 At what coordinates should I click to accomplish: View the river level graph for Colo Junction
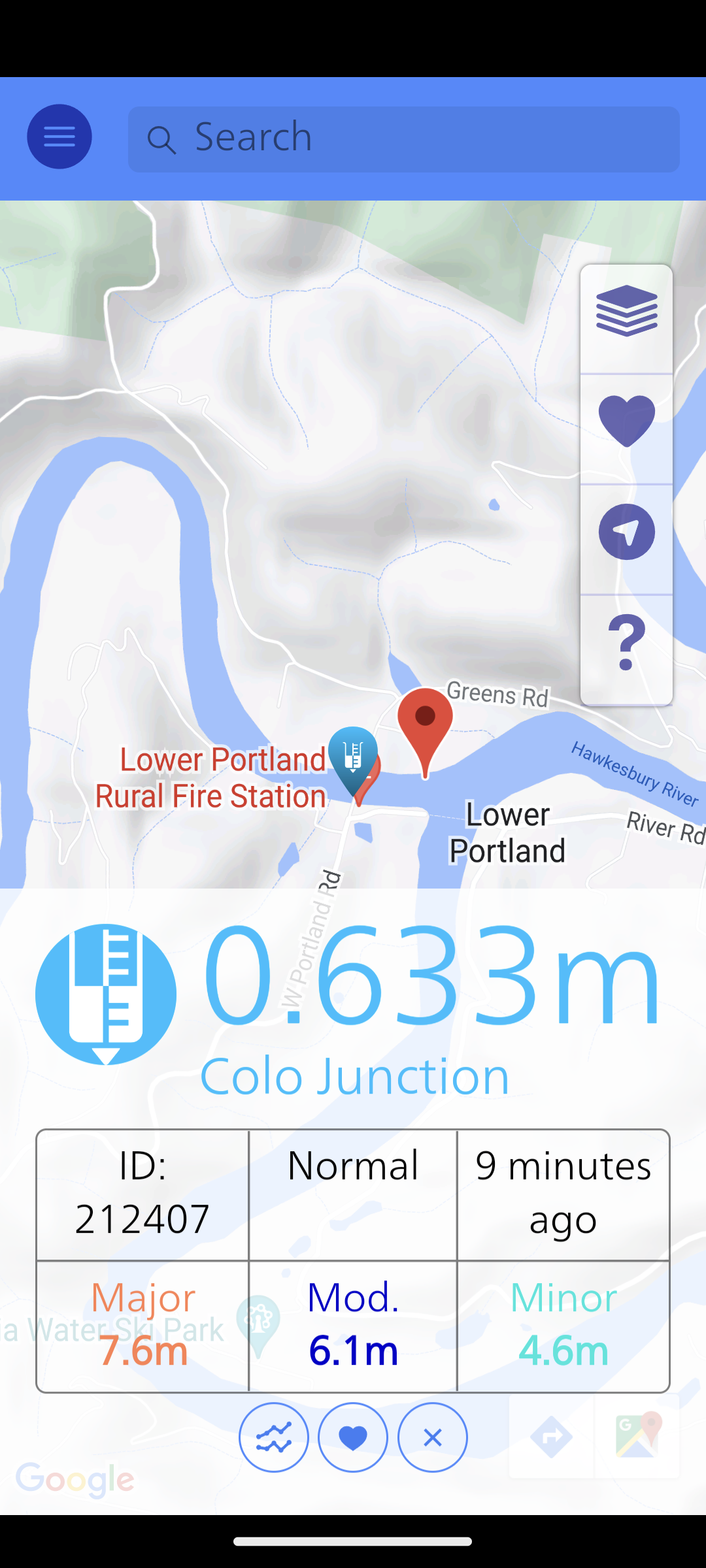coord(274,1437)
